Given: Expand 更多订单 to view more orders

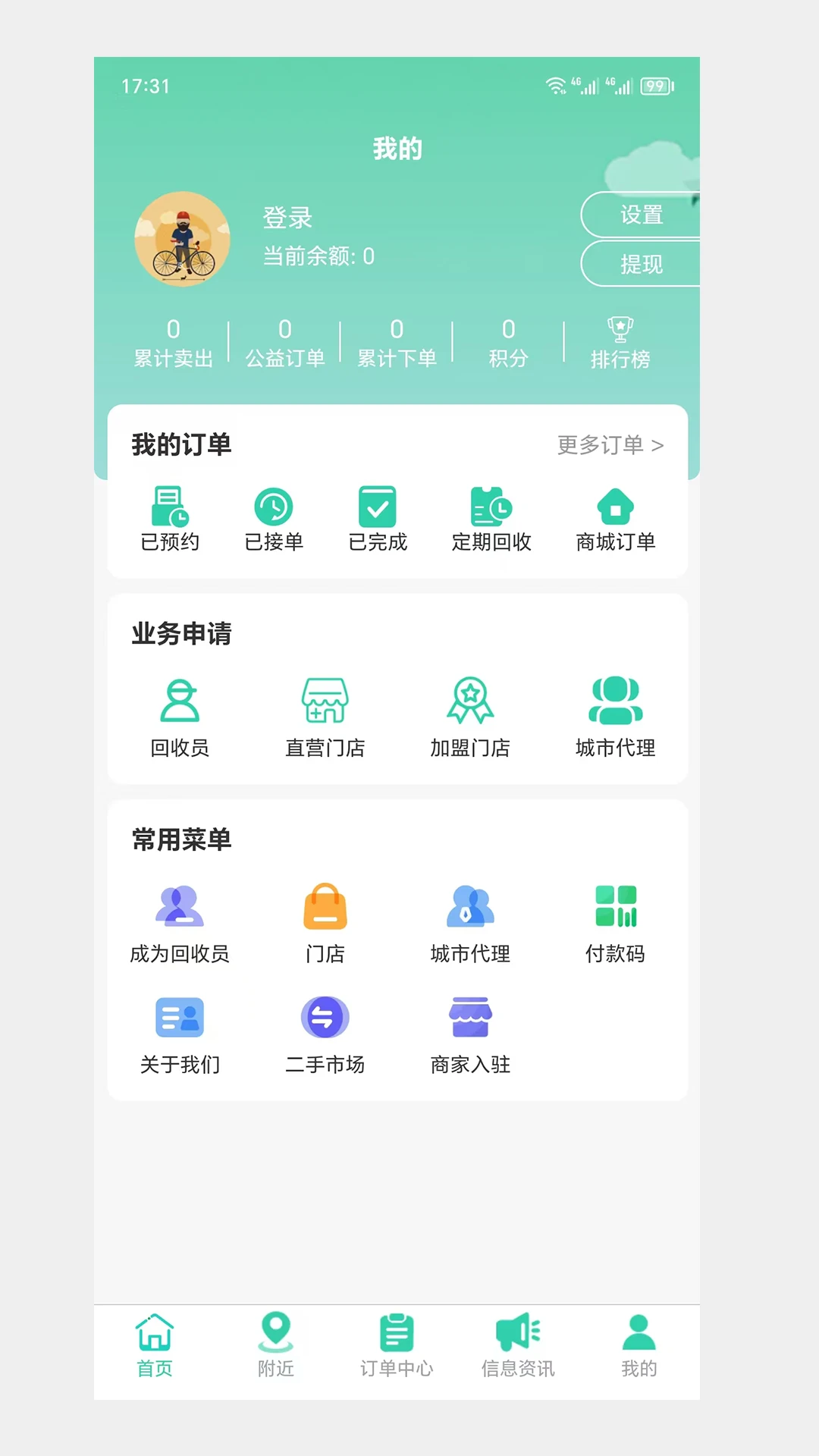Looking at the screenshot, I should (609, 446).
